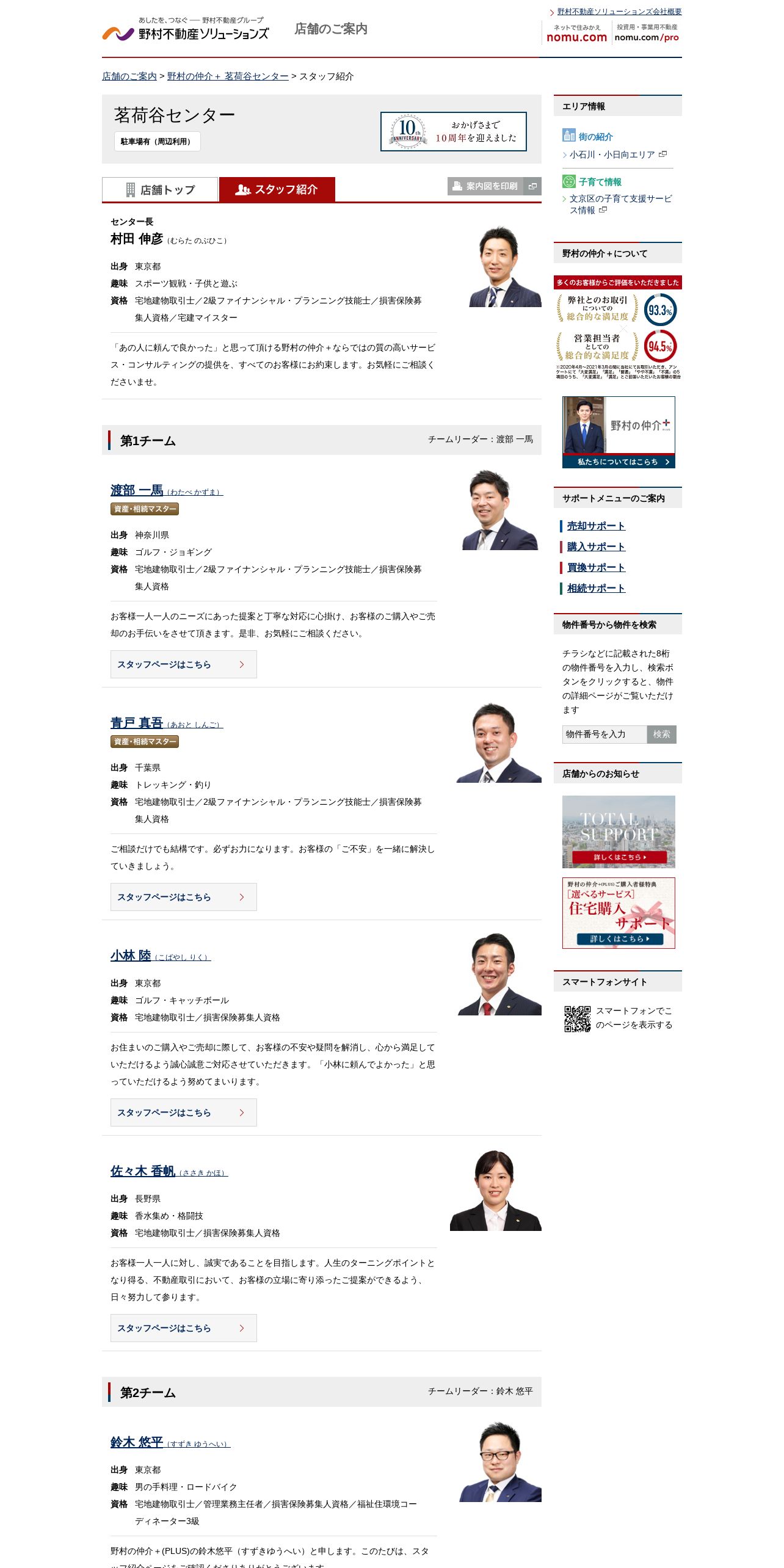Open the 店舗トップ tab
Viewport: 784px width, 1568px height.
160,189
